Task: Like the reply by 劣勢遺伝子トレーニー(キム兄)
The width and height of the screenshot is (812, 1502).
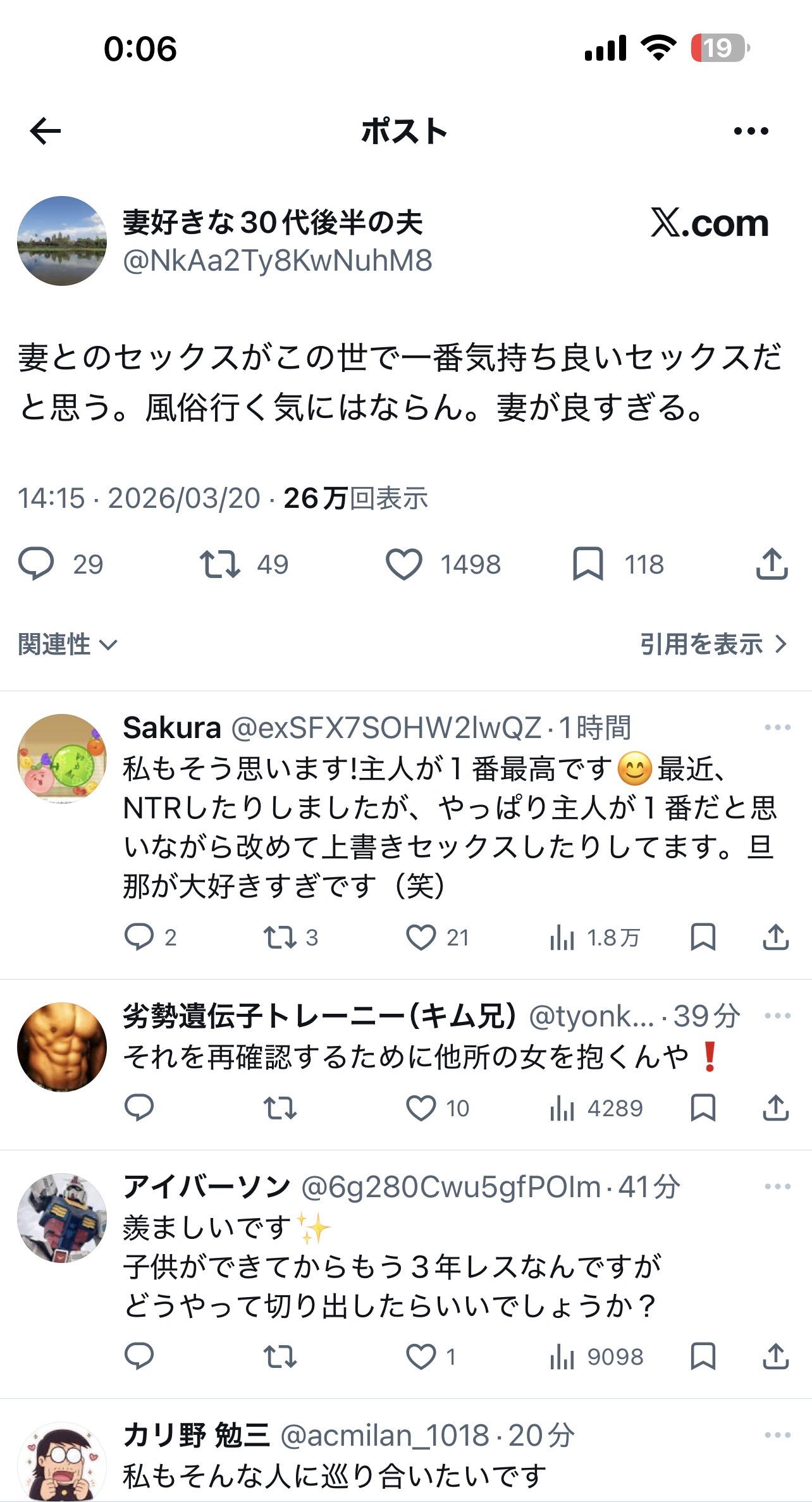Action: 421,1108
